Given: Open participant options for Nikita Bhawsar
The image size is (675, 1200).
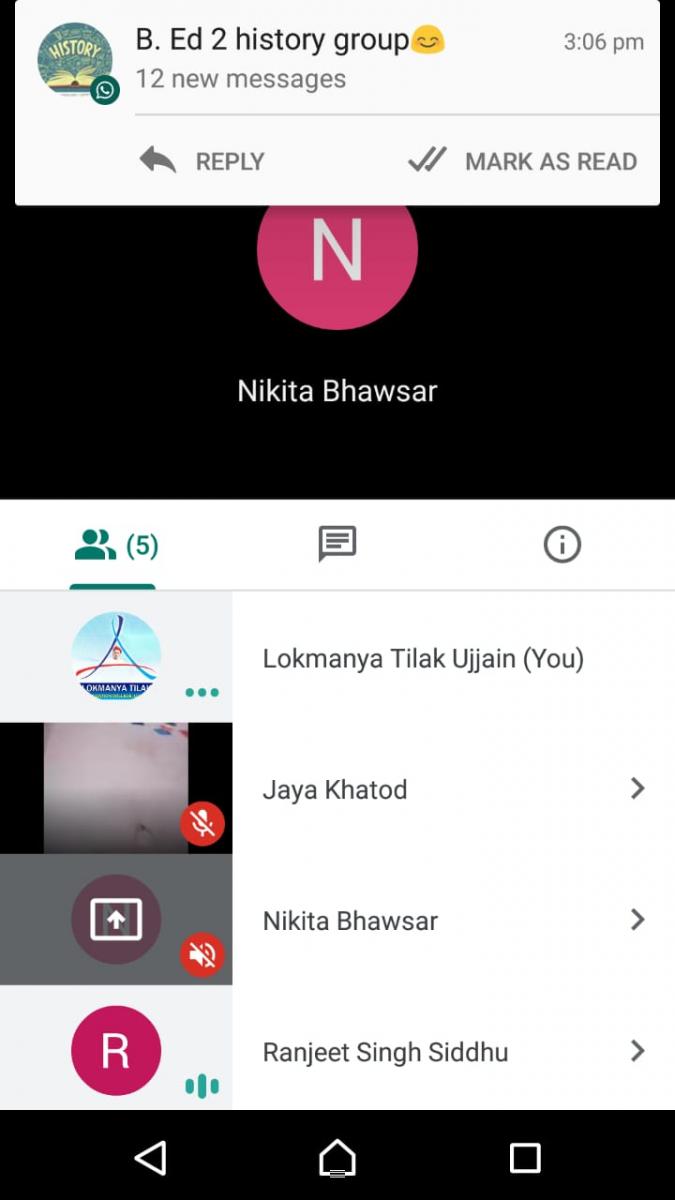Looking at the screenshot, I should pos(637,920).
